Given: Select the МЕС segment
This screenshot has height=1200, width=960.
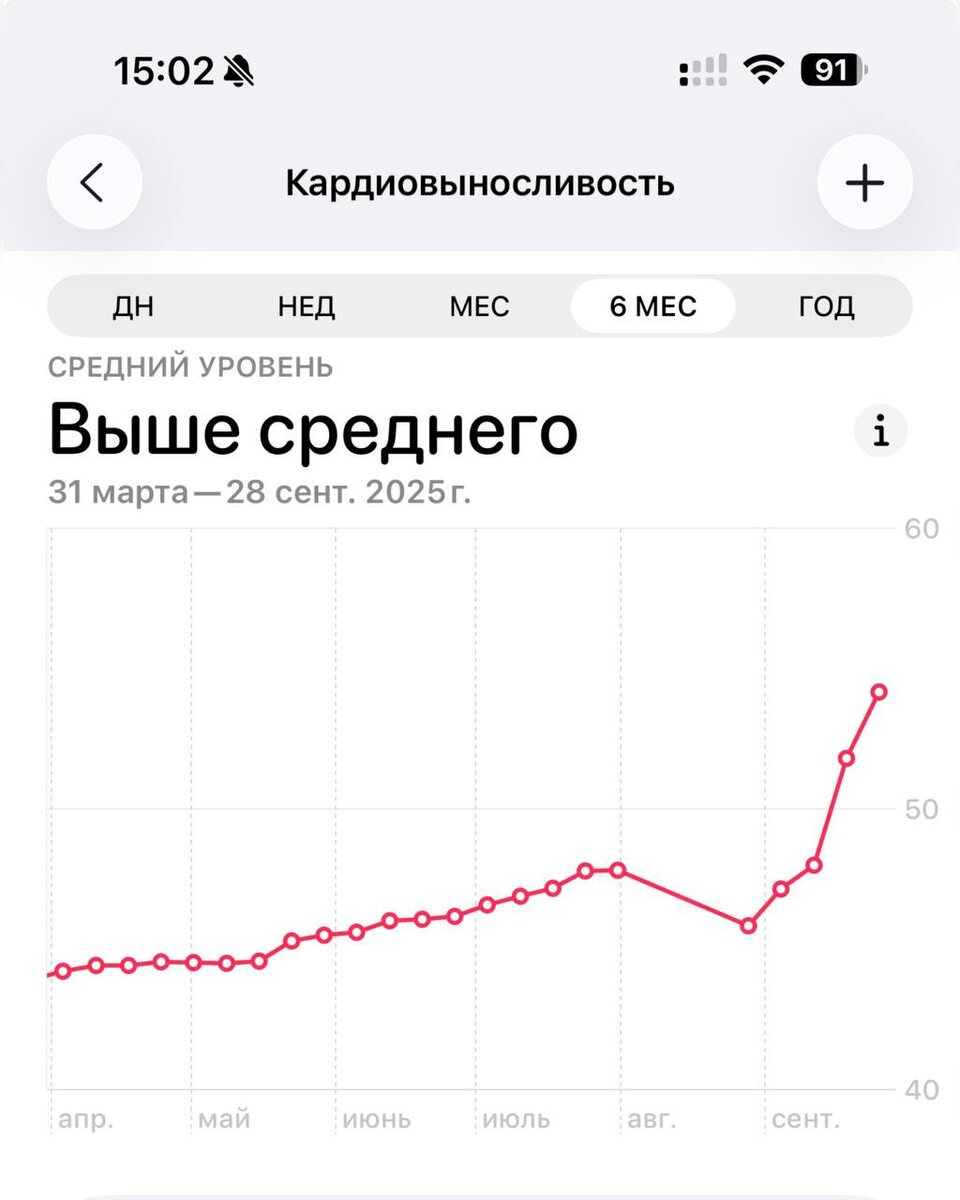Looking at the screenshot, I should (479, 306).
